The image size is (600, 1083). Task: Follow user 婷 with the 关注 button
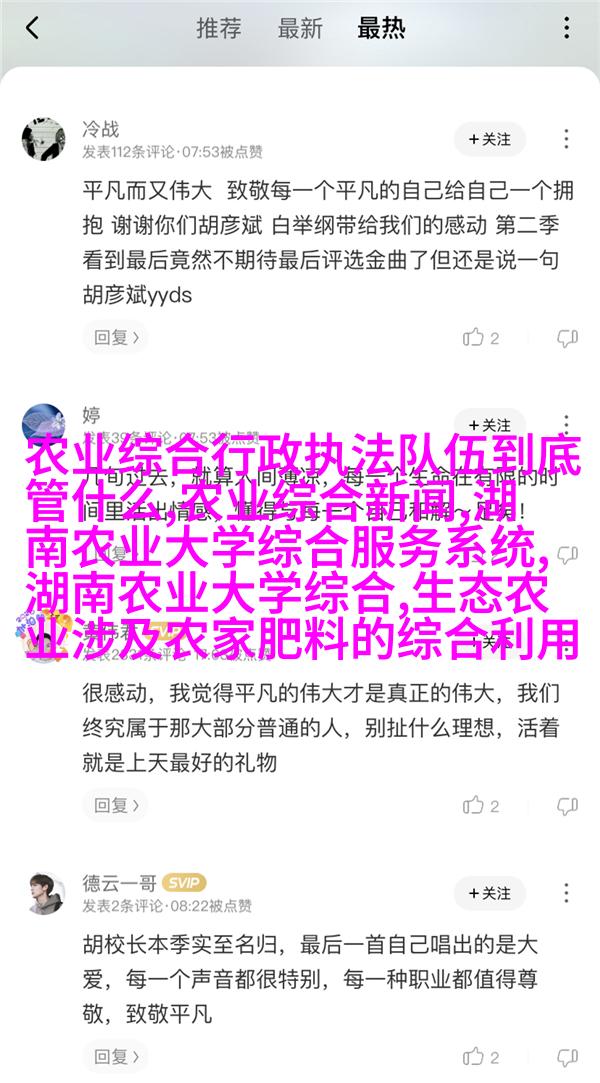[x=490, y=423]
